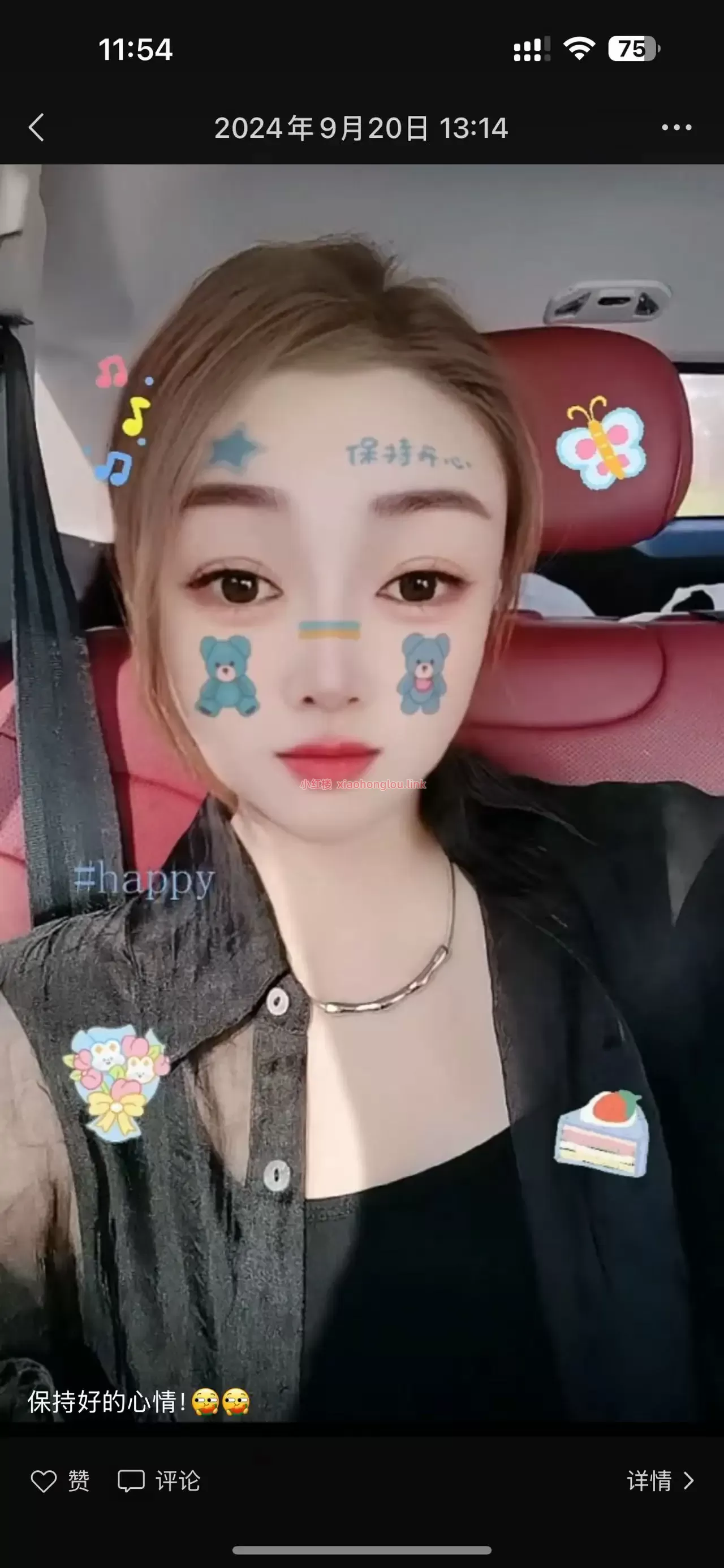View post details via 详情
The width and height of the screenshot is (724, 1568).
click(660, 1480)
